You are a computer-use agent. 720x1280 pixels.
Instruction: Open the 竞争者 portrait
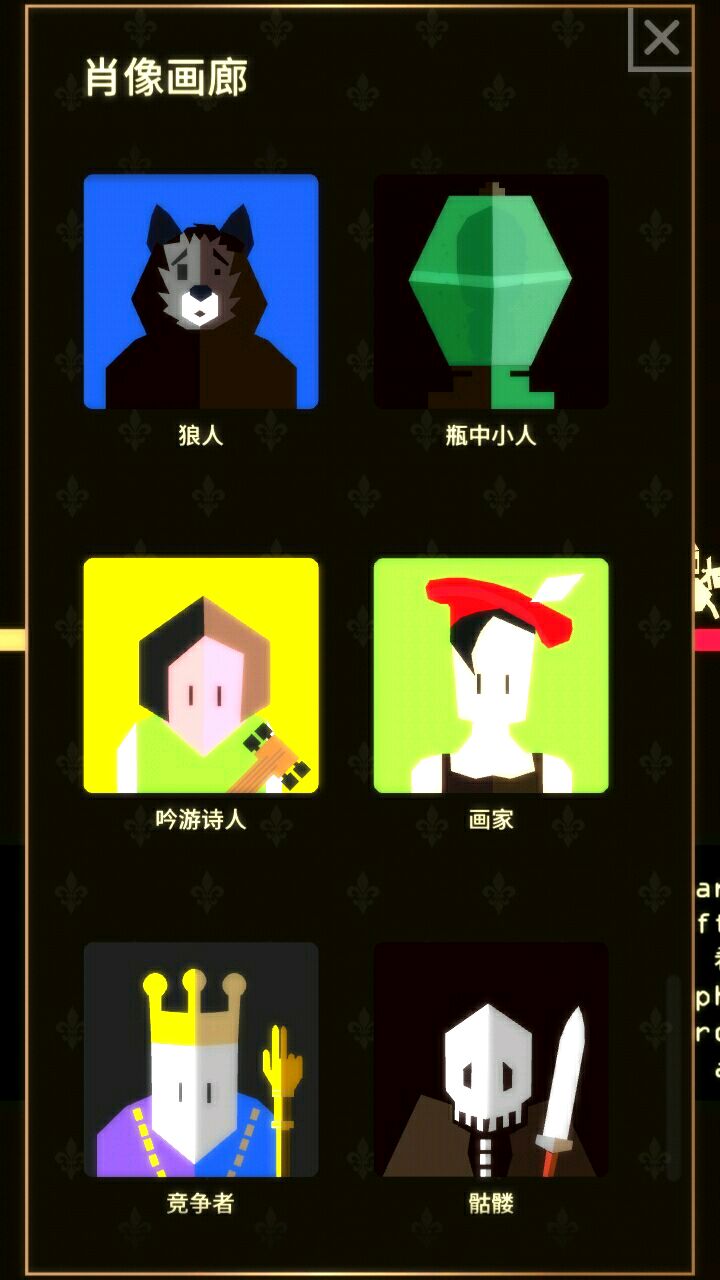pos(201,1060)
